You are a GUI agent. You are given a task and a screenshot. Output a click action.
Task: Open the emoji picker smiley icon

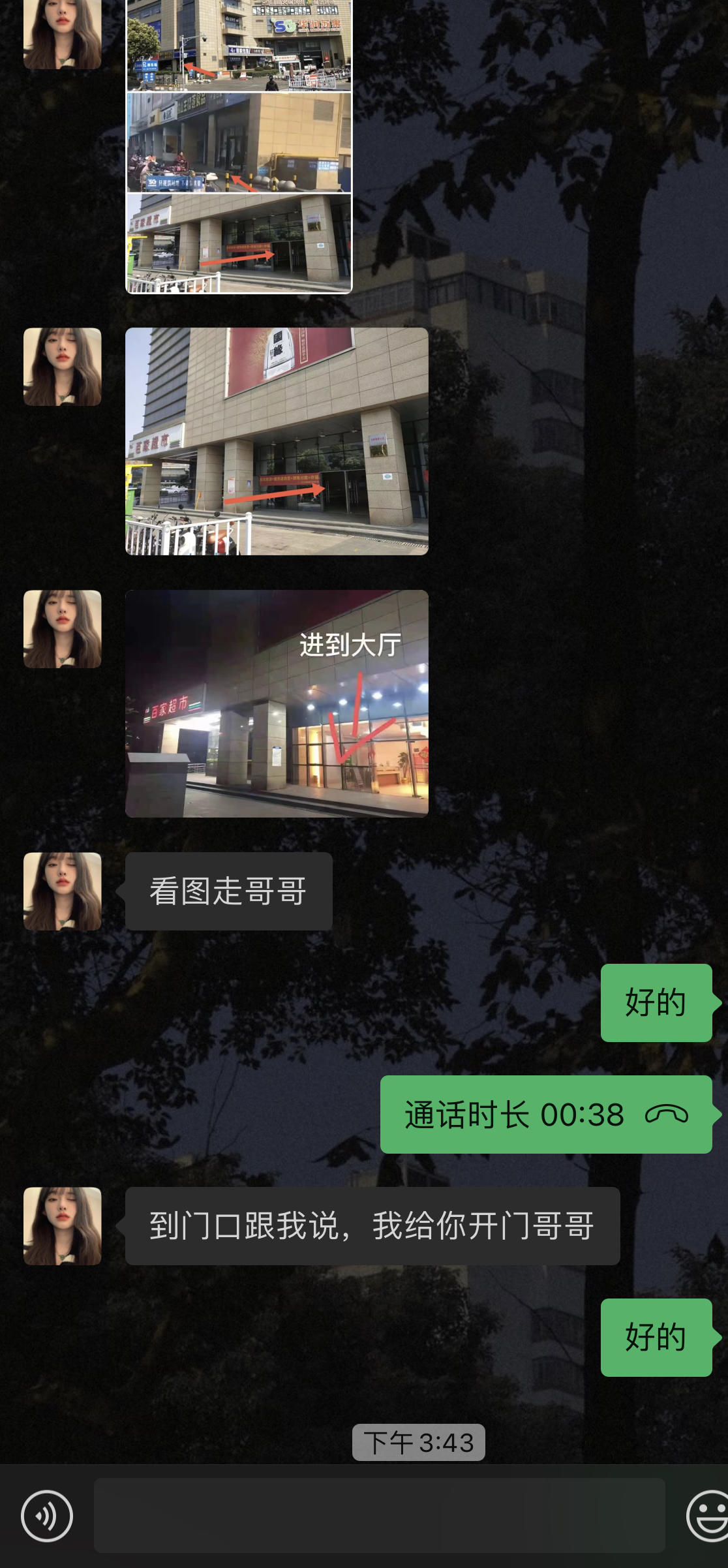(x=681, y=1516)
